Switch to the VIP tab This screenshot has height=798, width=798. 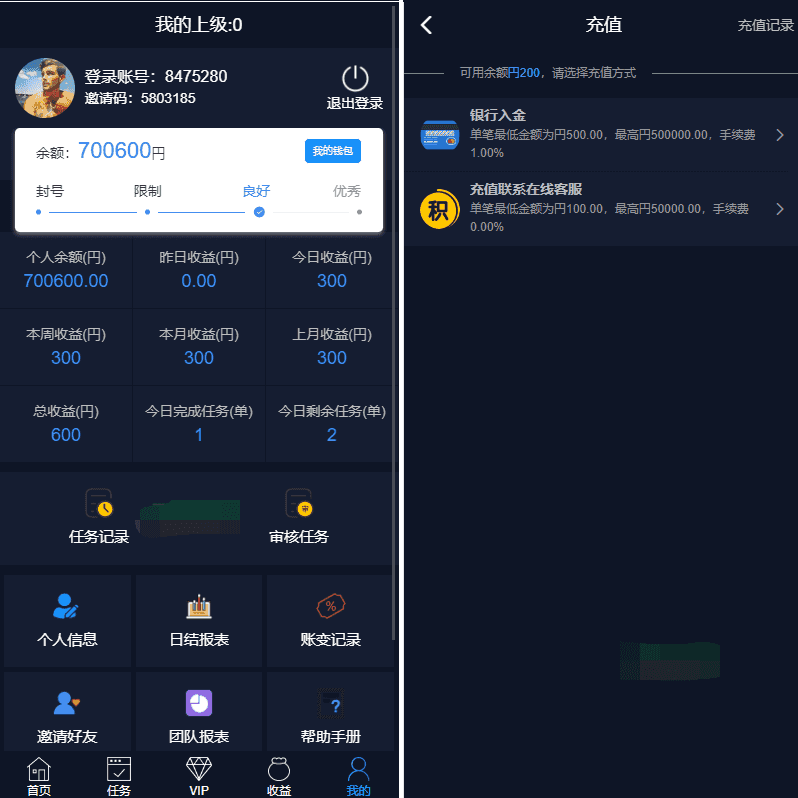click(199, 776)
